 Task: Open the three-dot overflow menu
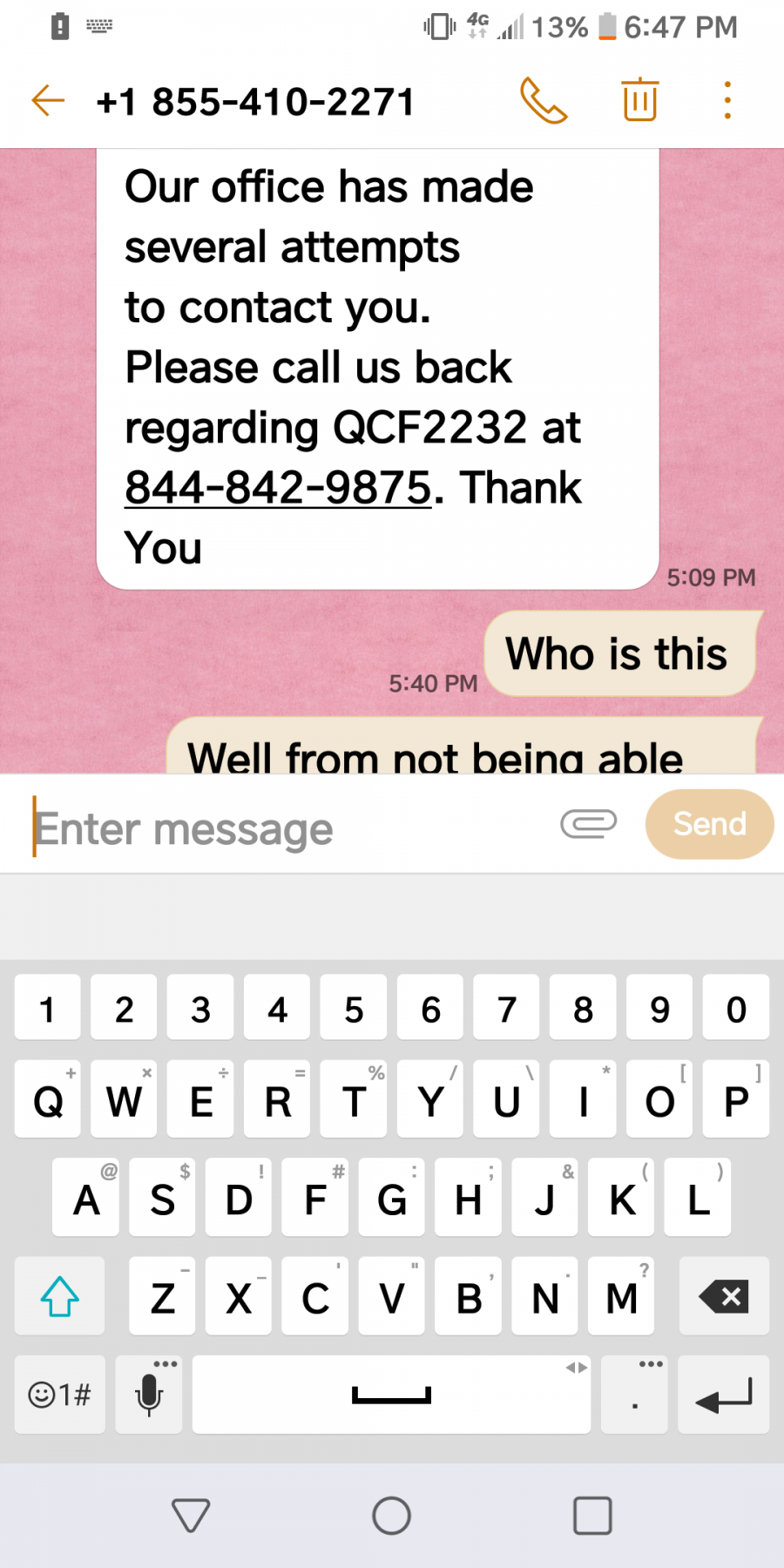point(727,100)
